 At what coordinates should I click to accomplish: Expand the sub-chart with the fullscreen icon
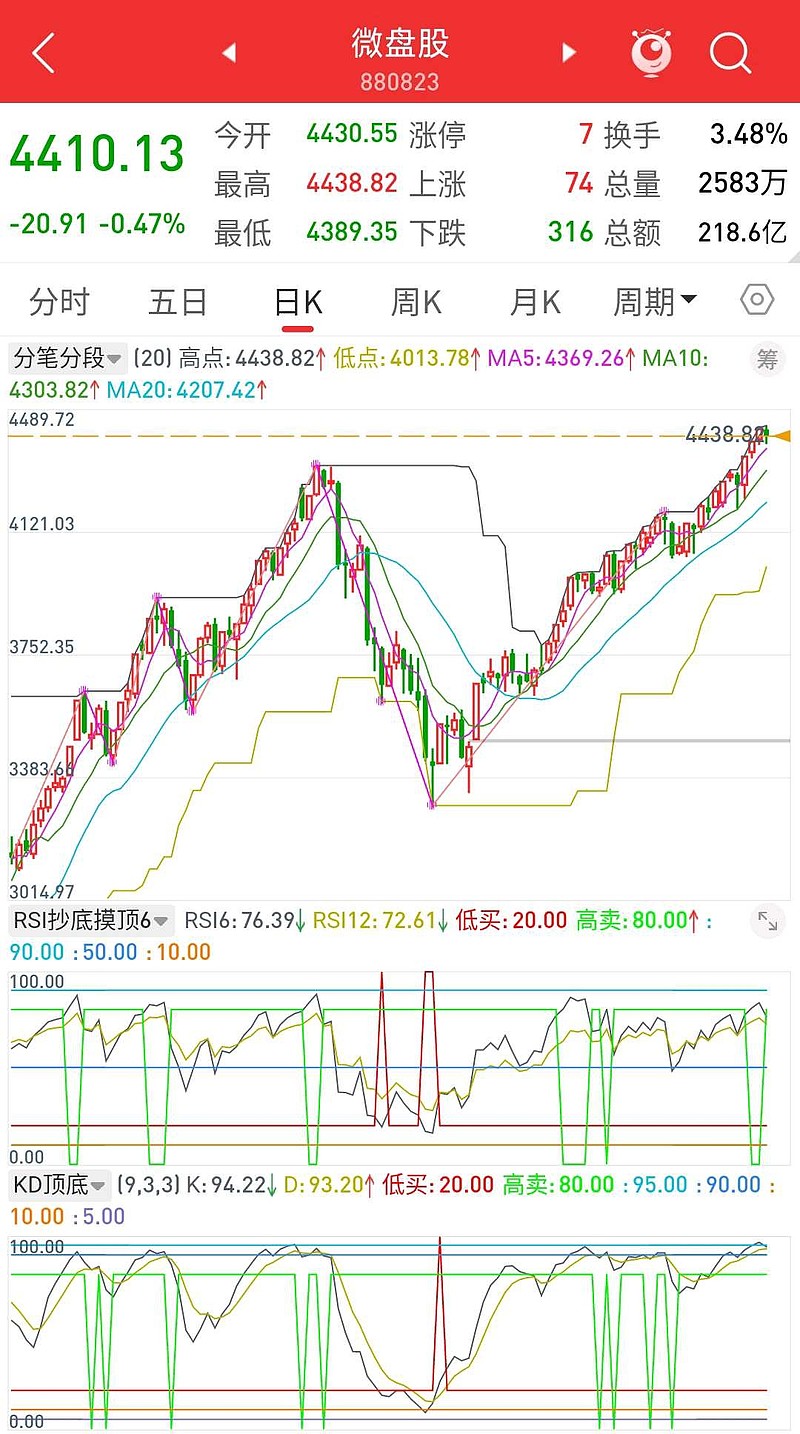767,921
